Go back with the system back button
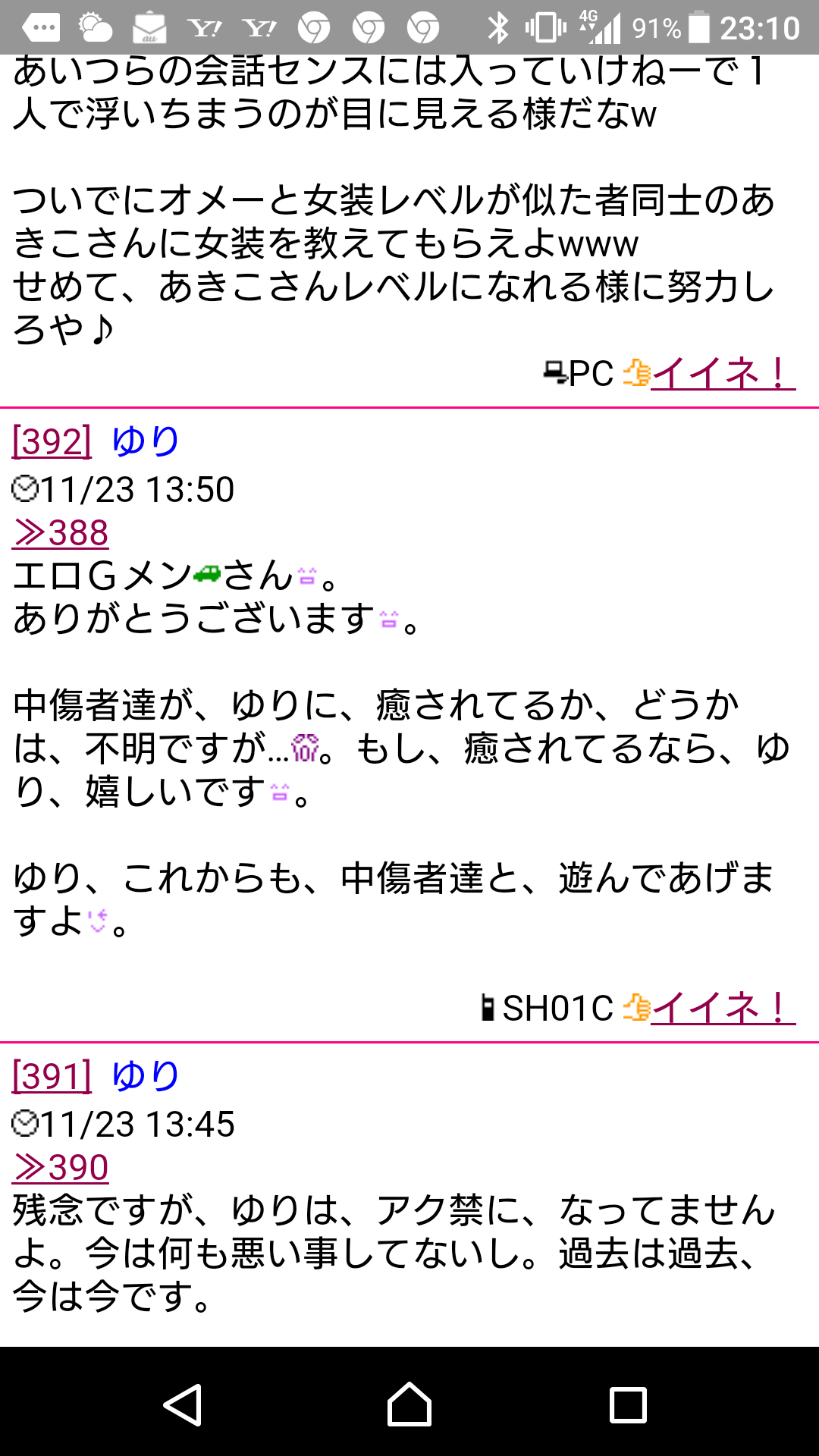This screenshot has height=1456, width=819. pyautogui.click(x=183, y=1404)
